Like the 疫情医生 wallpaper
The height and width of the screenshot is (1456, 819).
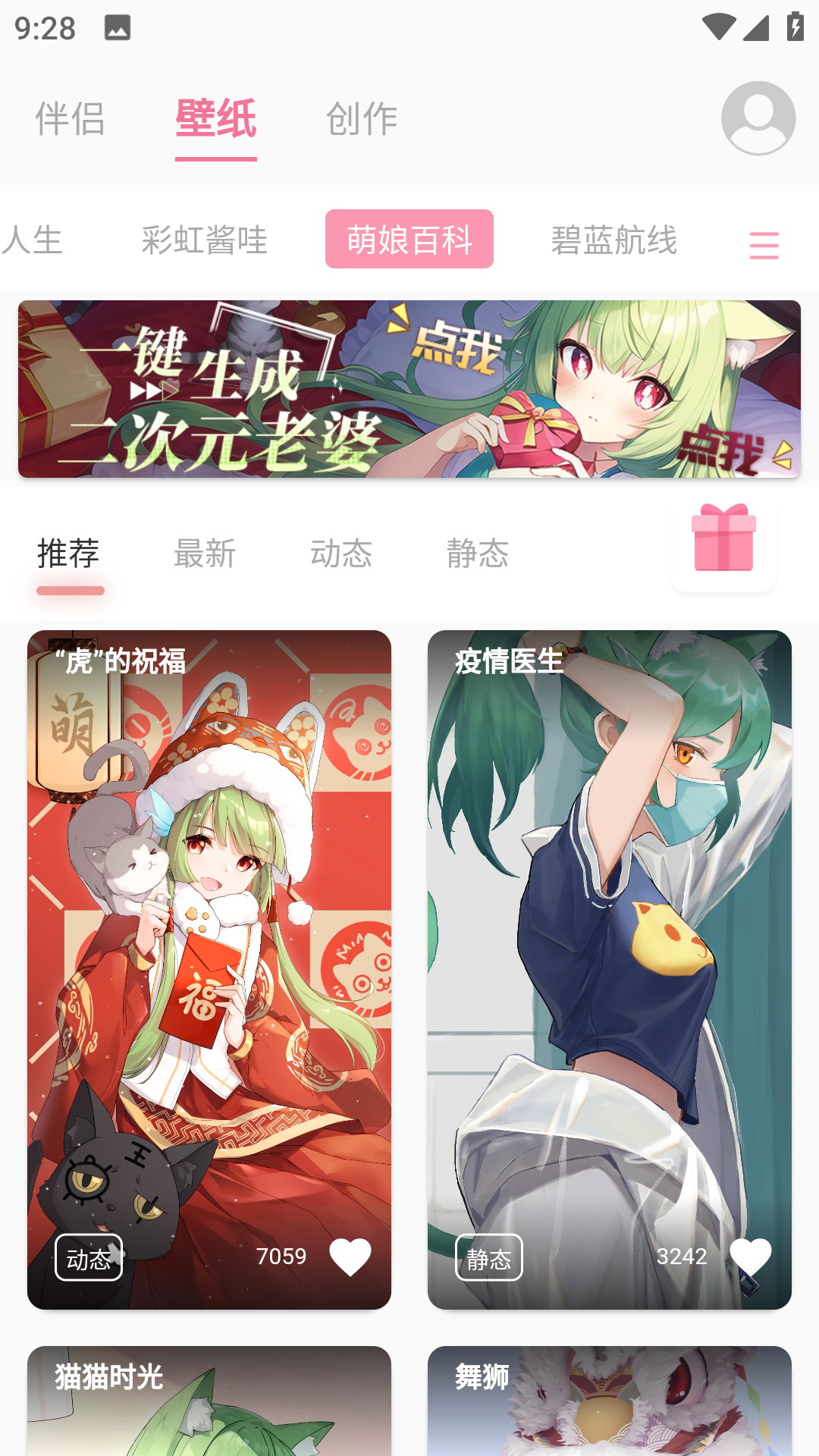pos(750,1257)
